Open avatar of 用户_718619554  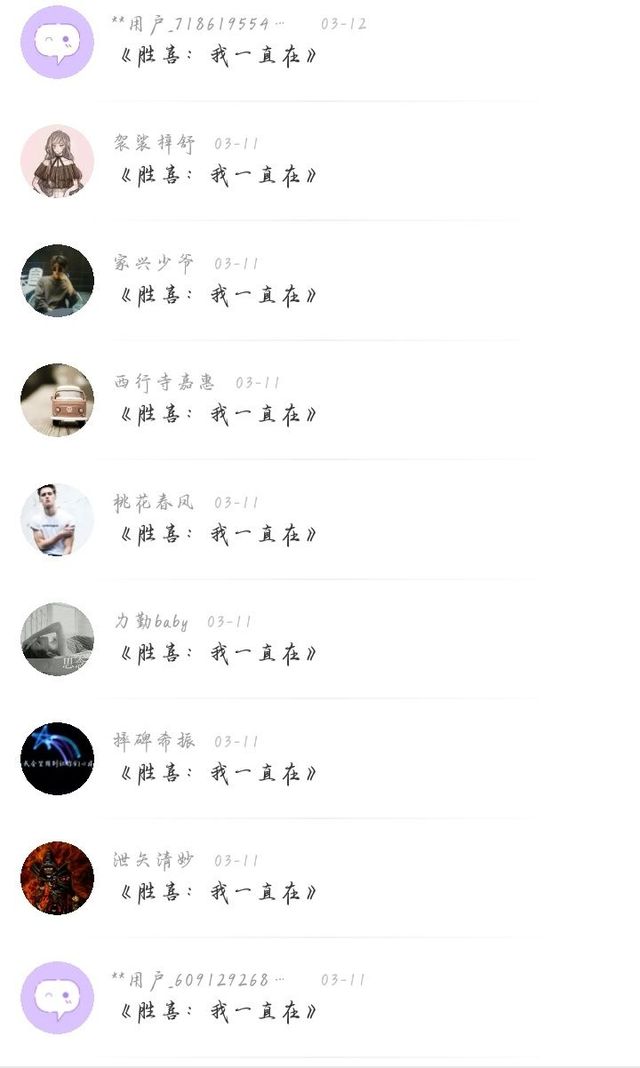[57, 42]
